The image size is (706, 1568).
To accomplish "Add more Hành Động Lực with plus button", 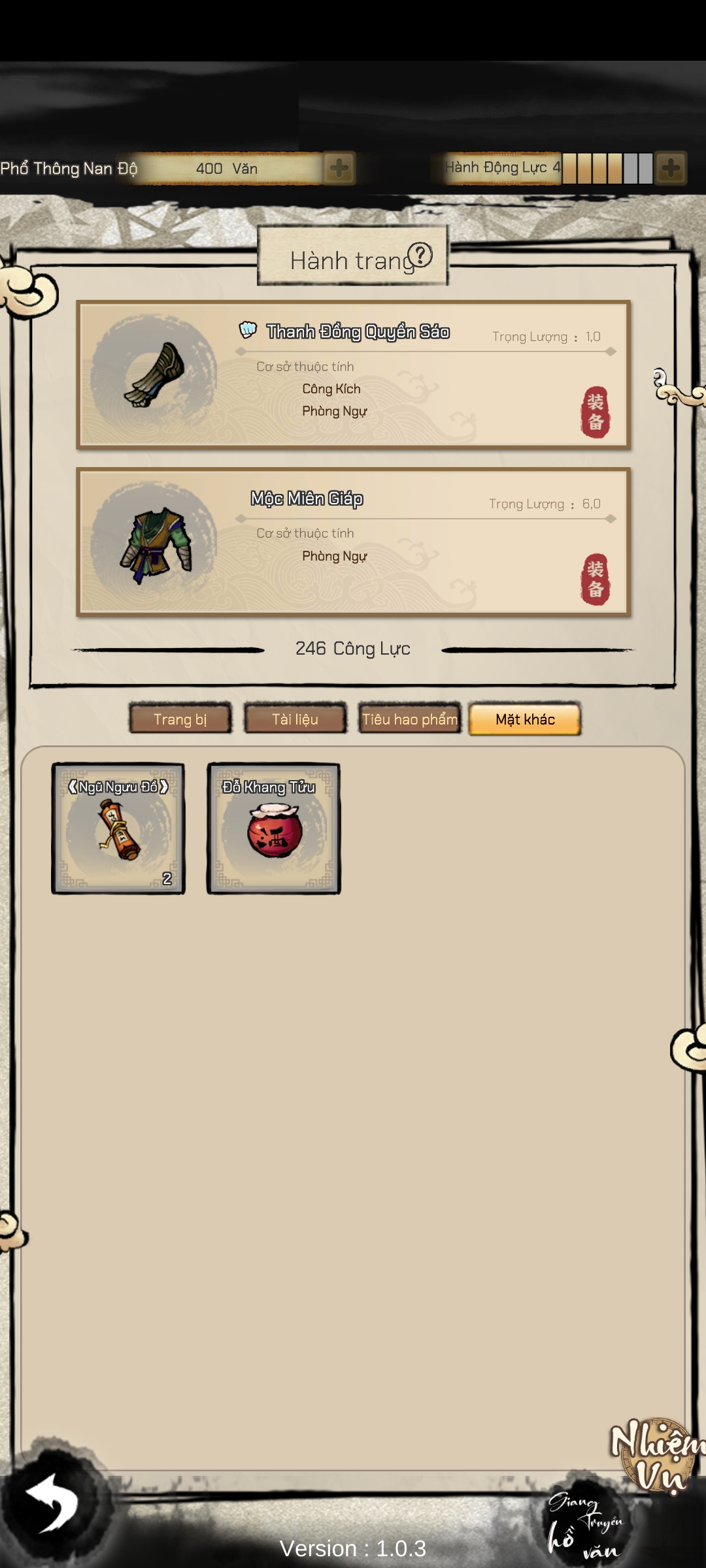I will pos(671,169).
